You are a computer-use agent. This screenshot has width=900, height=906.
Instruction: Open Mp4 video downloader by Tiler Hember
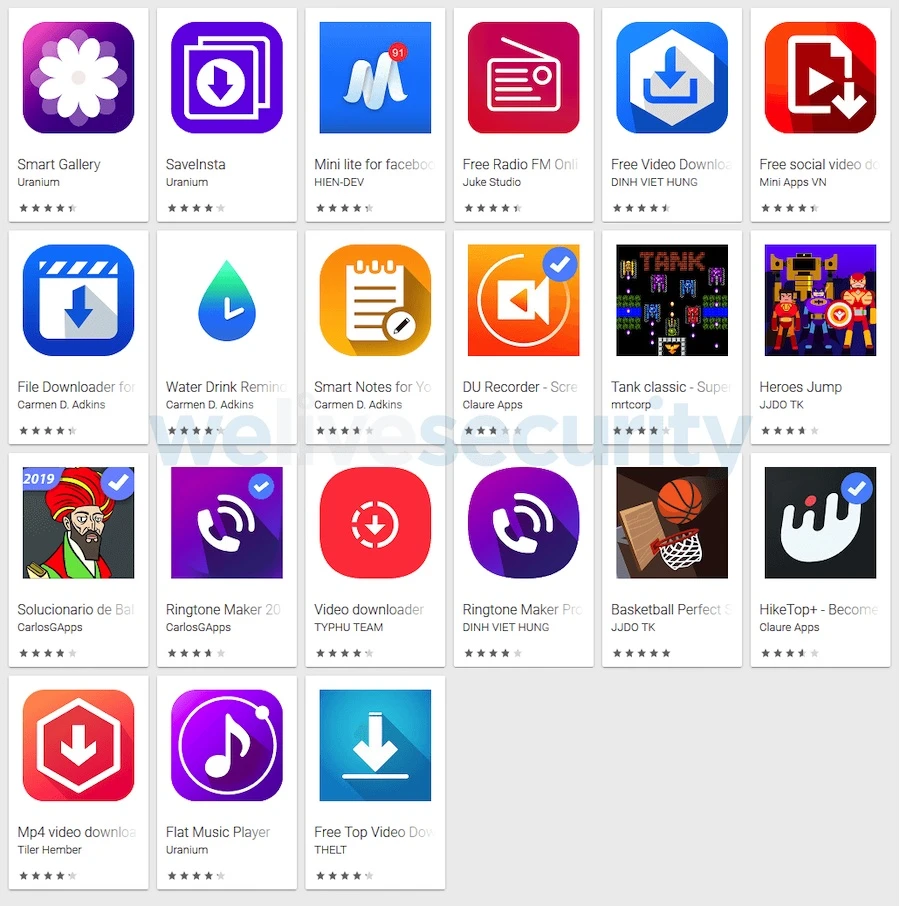(x=78, y=745)
